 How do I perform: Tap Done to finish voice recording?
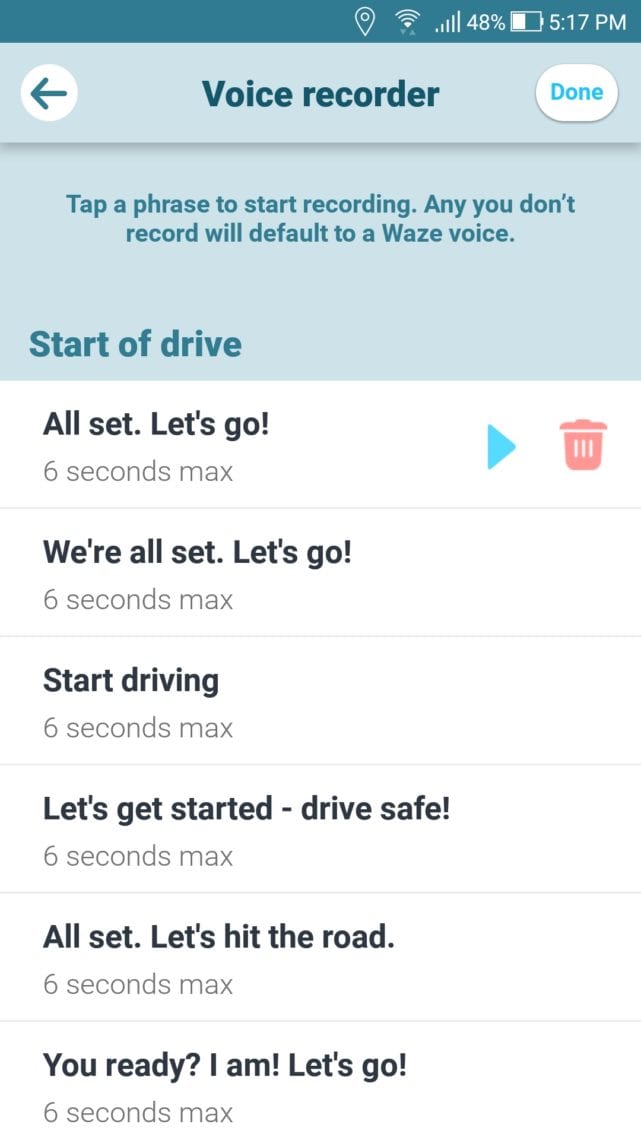(x=576, y=92)
